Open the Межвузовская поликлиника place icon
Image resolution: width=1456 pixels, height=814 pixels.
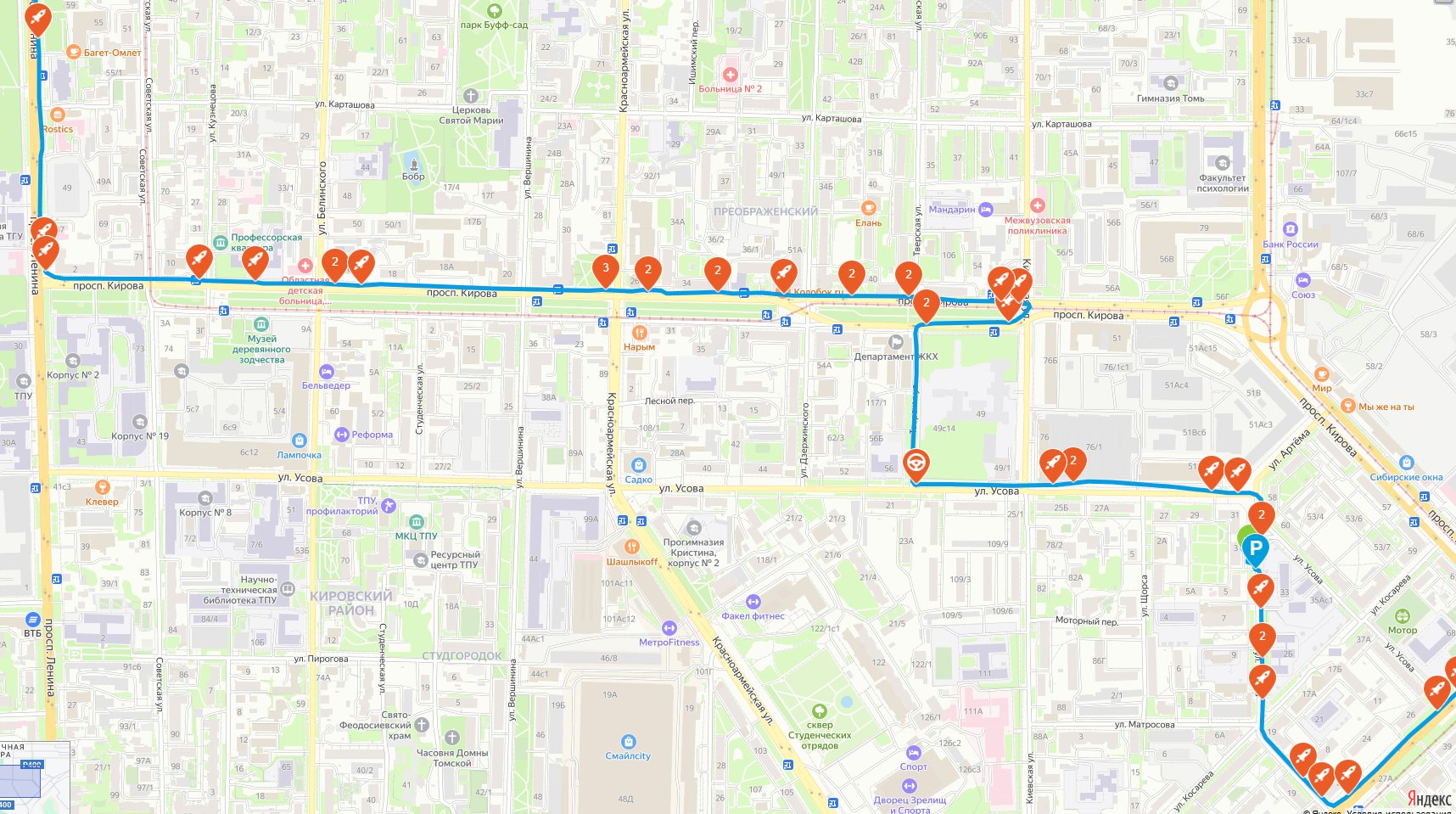1037,205
